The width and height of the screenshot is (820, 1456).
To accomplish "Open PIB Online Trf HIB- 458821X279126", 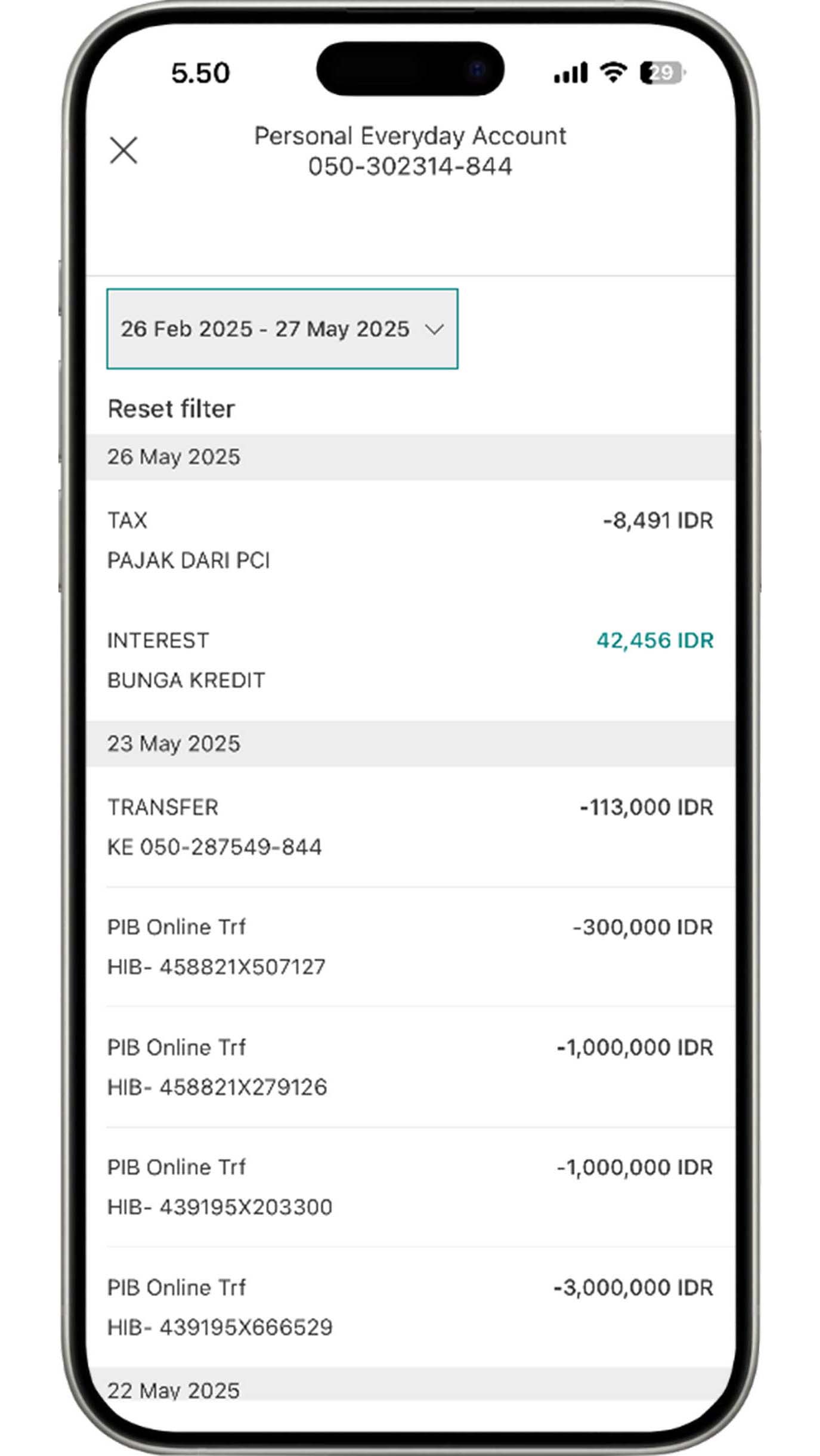I will tap(410, 1067).
